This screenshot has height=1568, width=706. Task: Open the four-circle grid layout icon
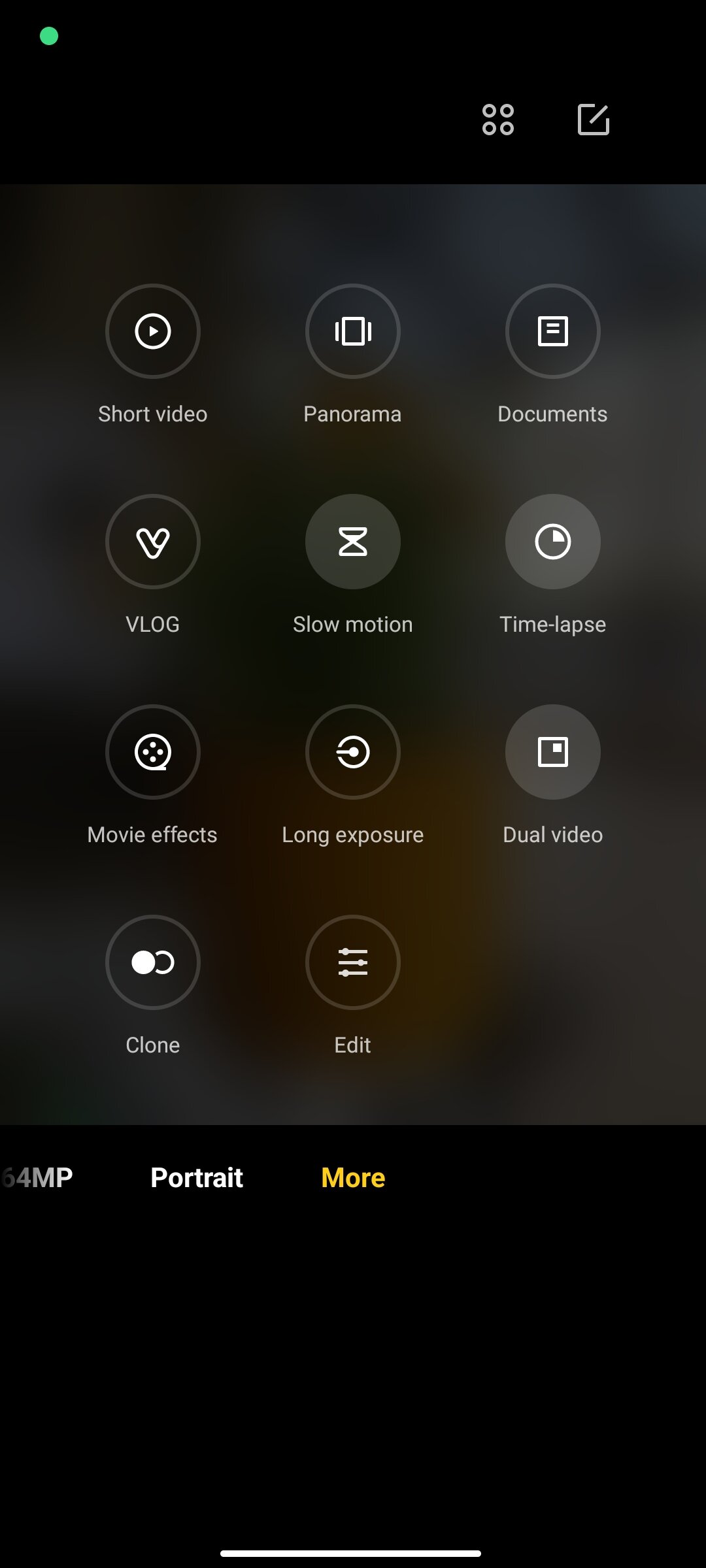click(498, 120)
